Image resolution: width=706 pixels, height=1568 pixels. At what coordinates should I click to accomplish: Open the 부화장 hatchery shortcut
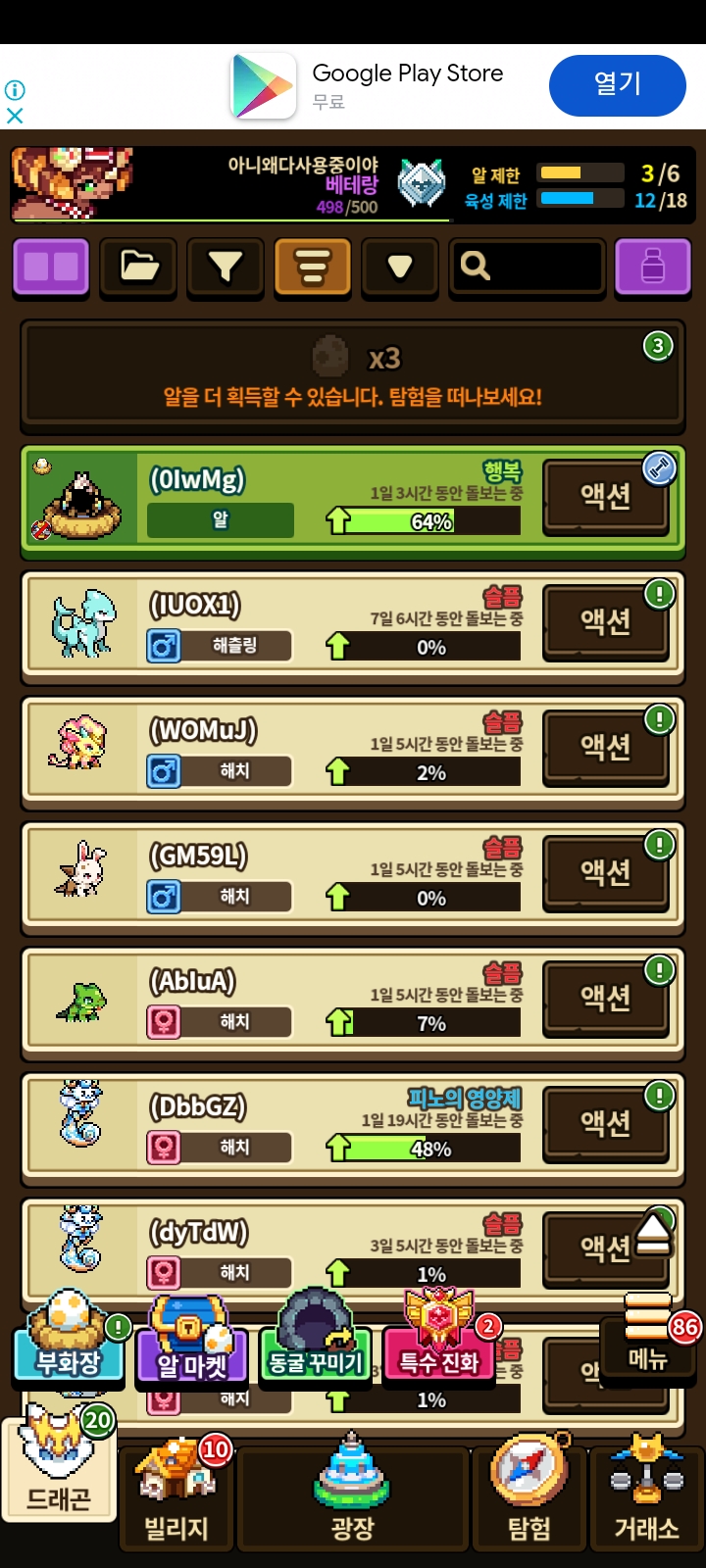[x=69, y=1343]
